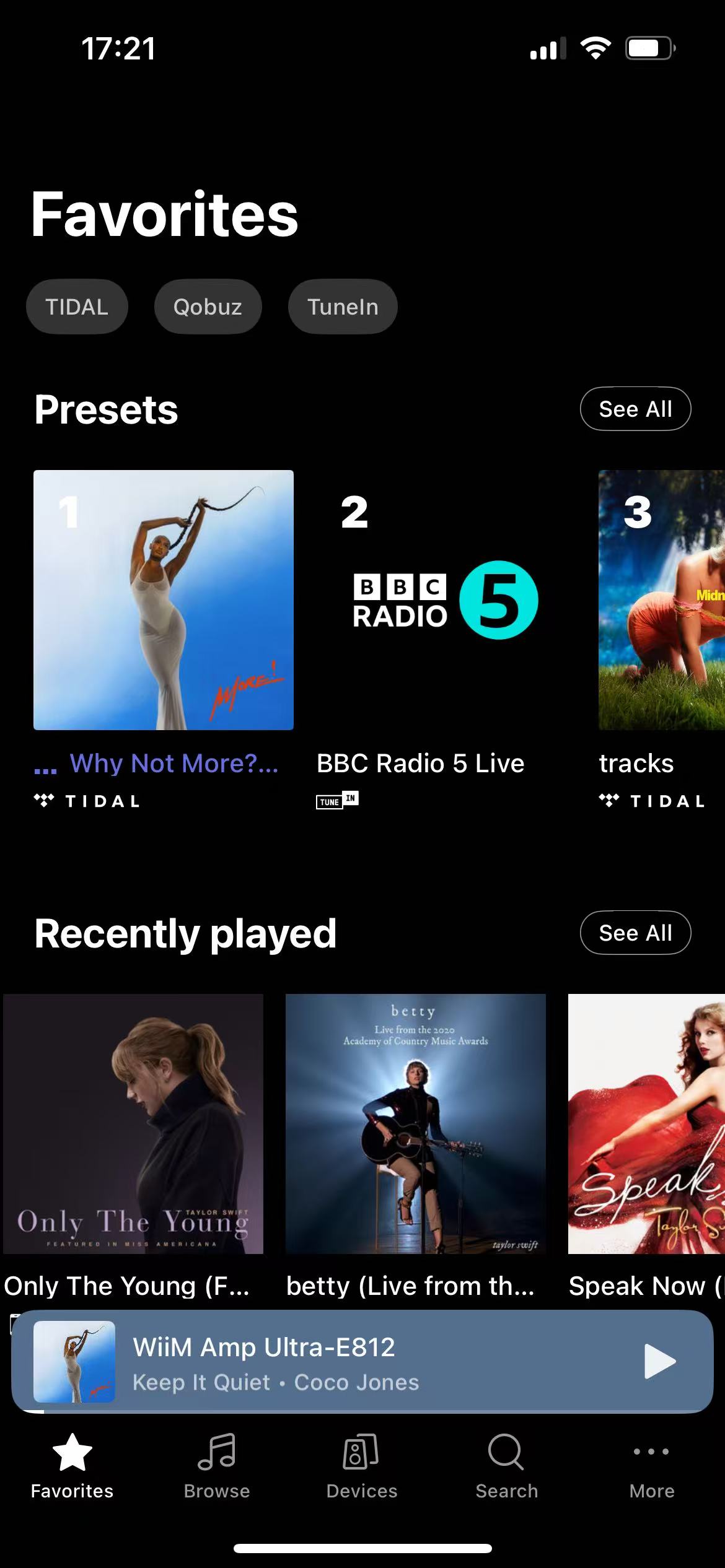Image resolution: width=725 pixels, height=1568 pixels.
Task: Open Speak Now album tile
Action: [x=646, y=1123]
